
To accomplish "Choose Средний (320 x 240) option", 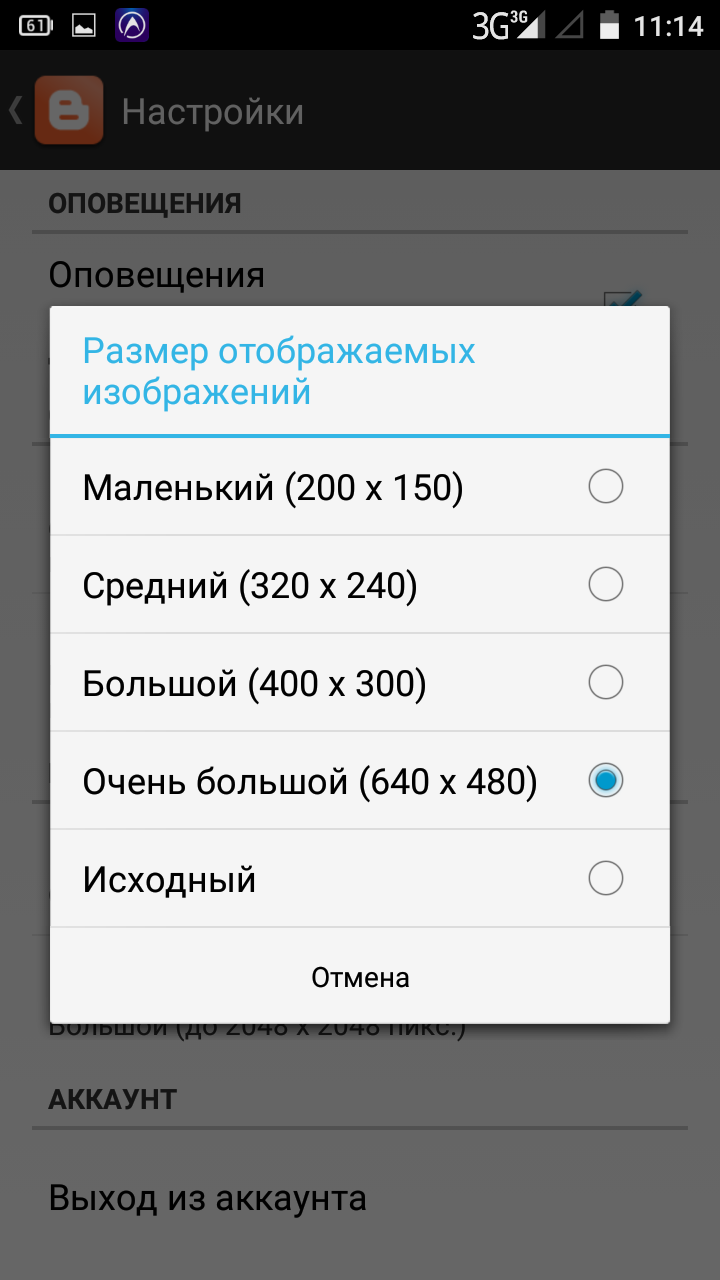I will (360, 585).
